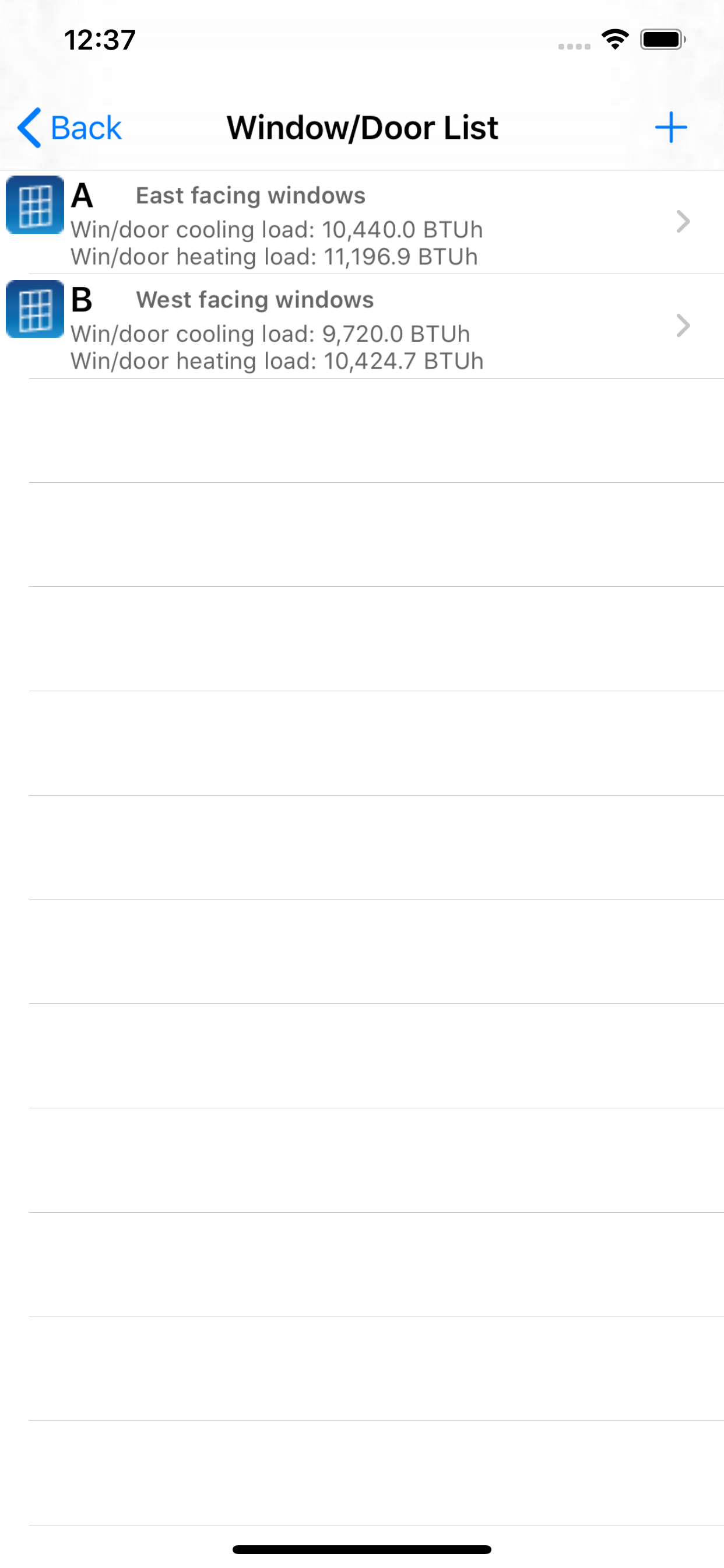This screenshot has height=1568, width=724.
Task: Open East facing windows entry A
Action: point(362,222)
